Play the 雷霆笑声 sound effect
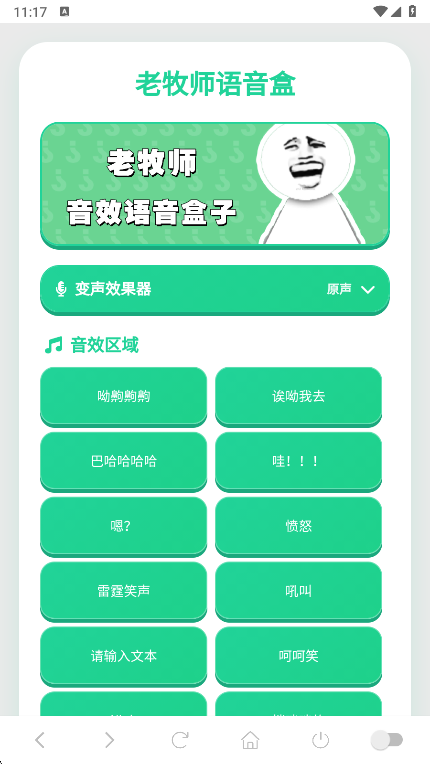Viewport: 430px width, 764px height. tap(123, 591)
